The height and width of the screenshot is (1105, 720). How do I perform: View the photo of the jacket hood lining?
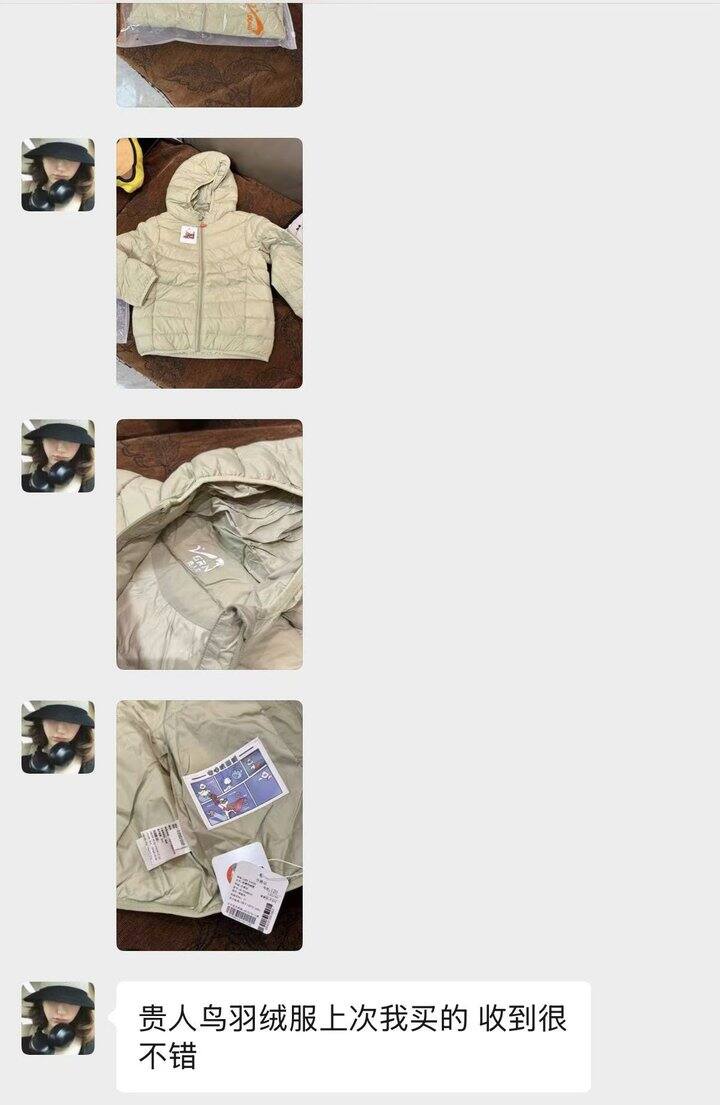pyautogui.click(x=209, y=544)
